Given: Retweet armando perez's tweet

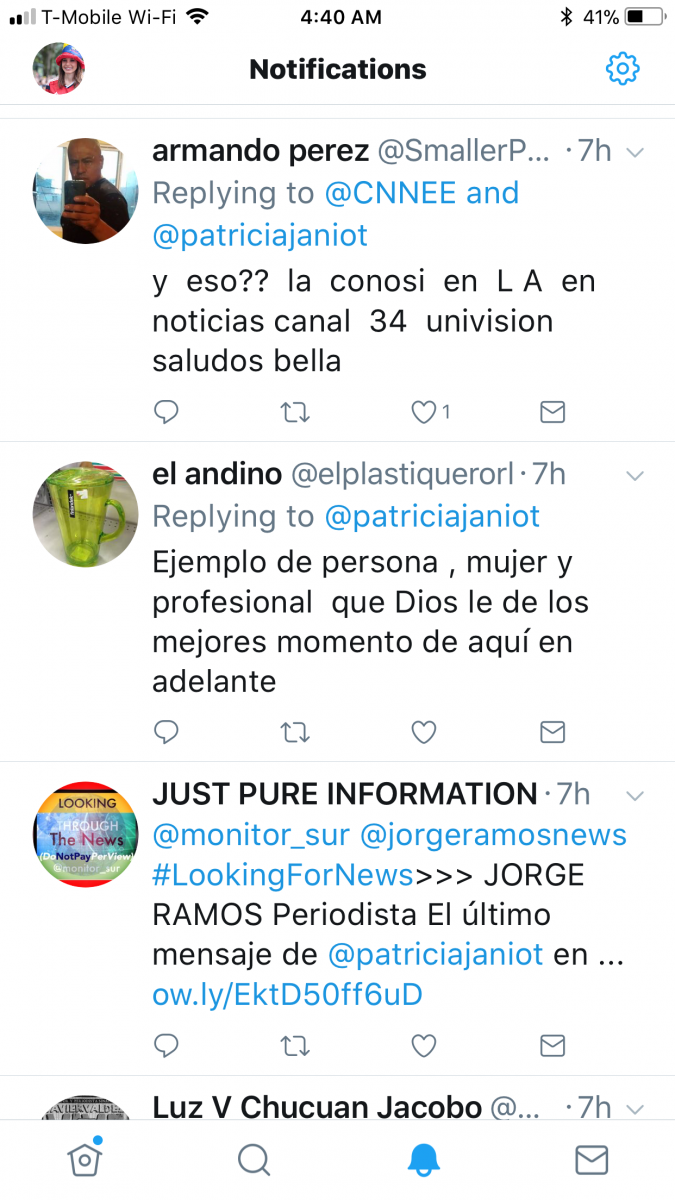Looking at the screenshot, I should click(x=295, y=411).
